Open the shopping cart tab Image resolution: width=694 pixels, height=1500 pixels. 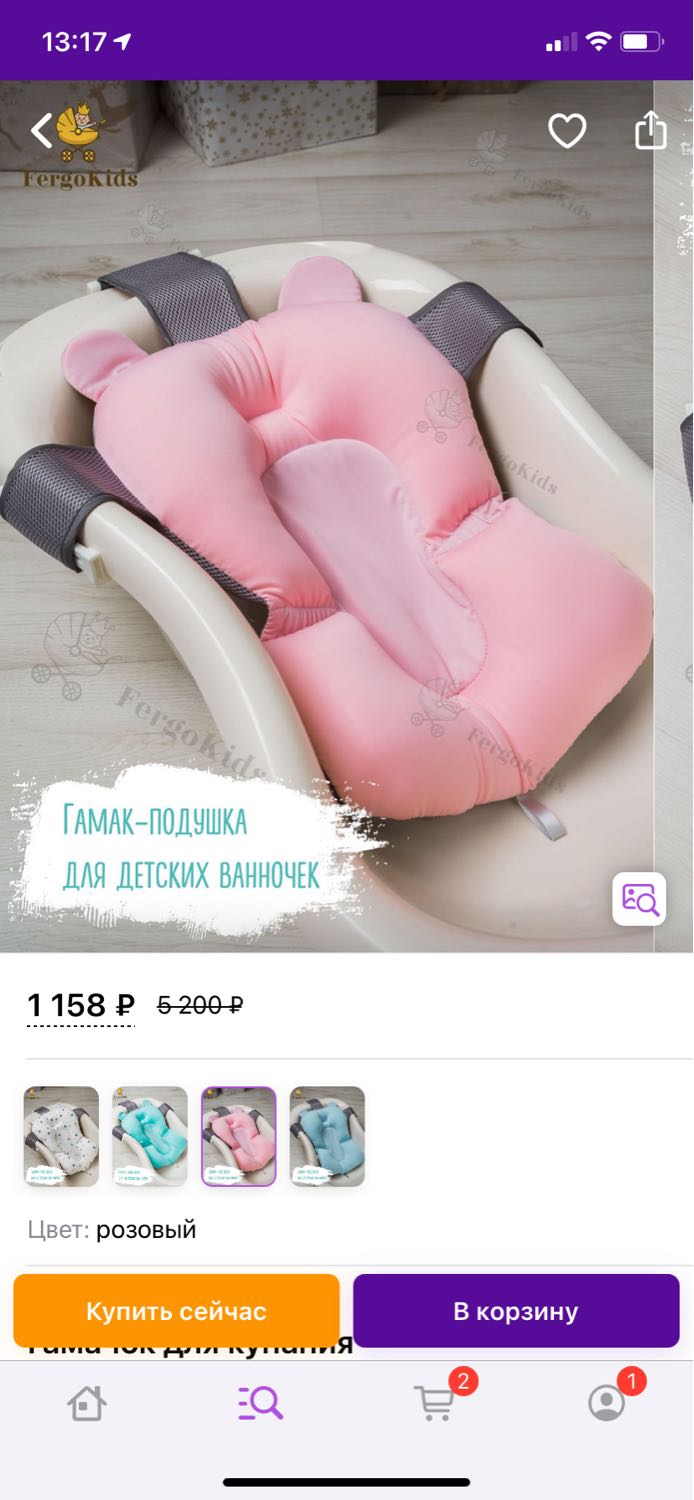point(435,1402)
